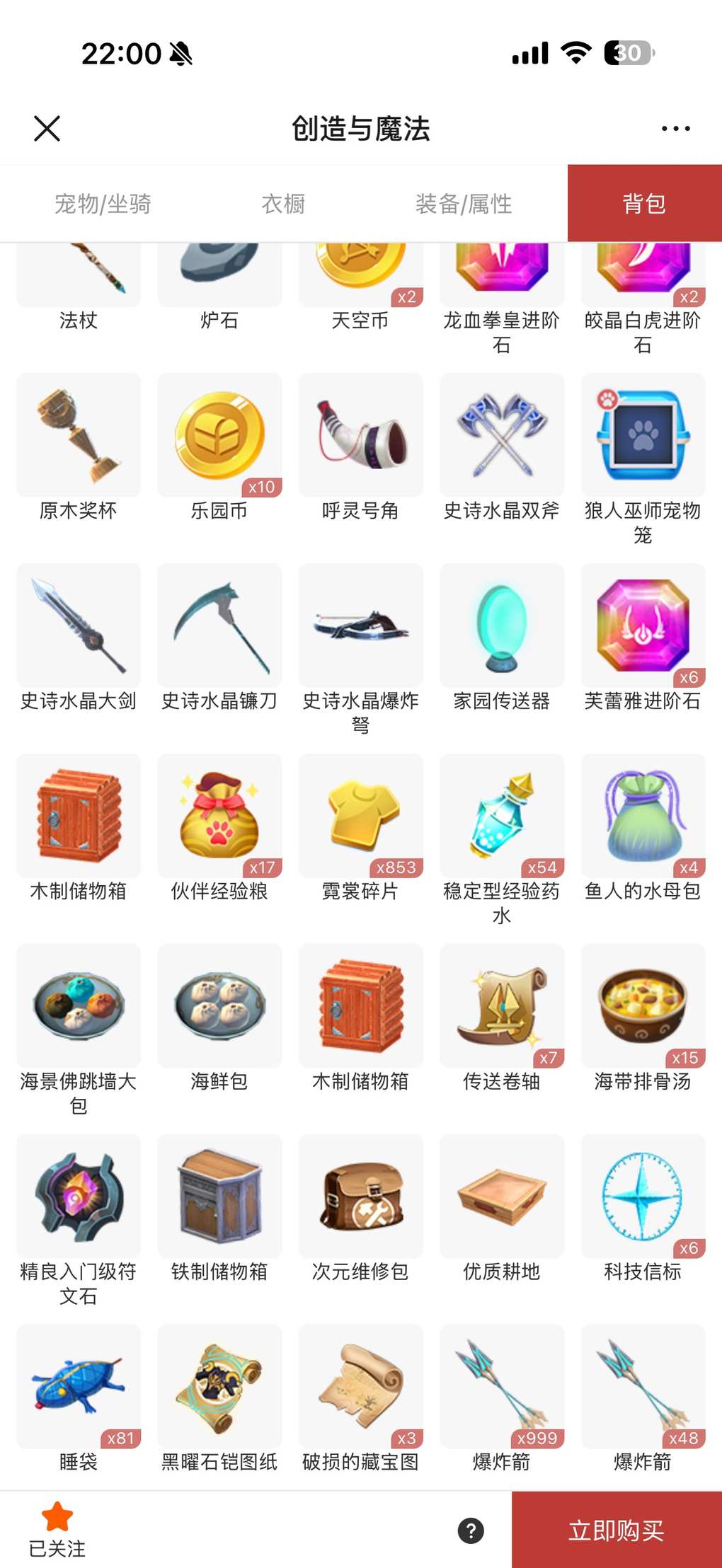The width and height of the screenshot is (722, 1568).
Task: Switch to the 宠物/坐骑 tab
Action: point(103,204)
